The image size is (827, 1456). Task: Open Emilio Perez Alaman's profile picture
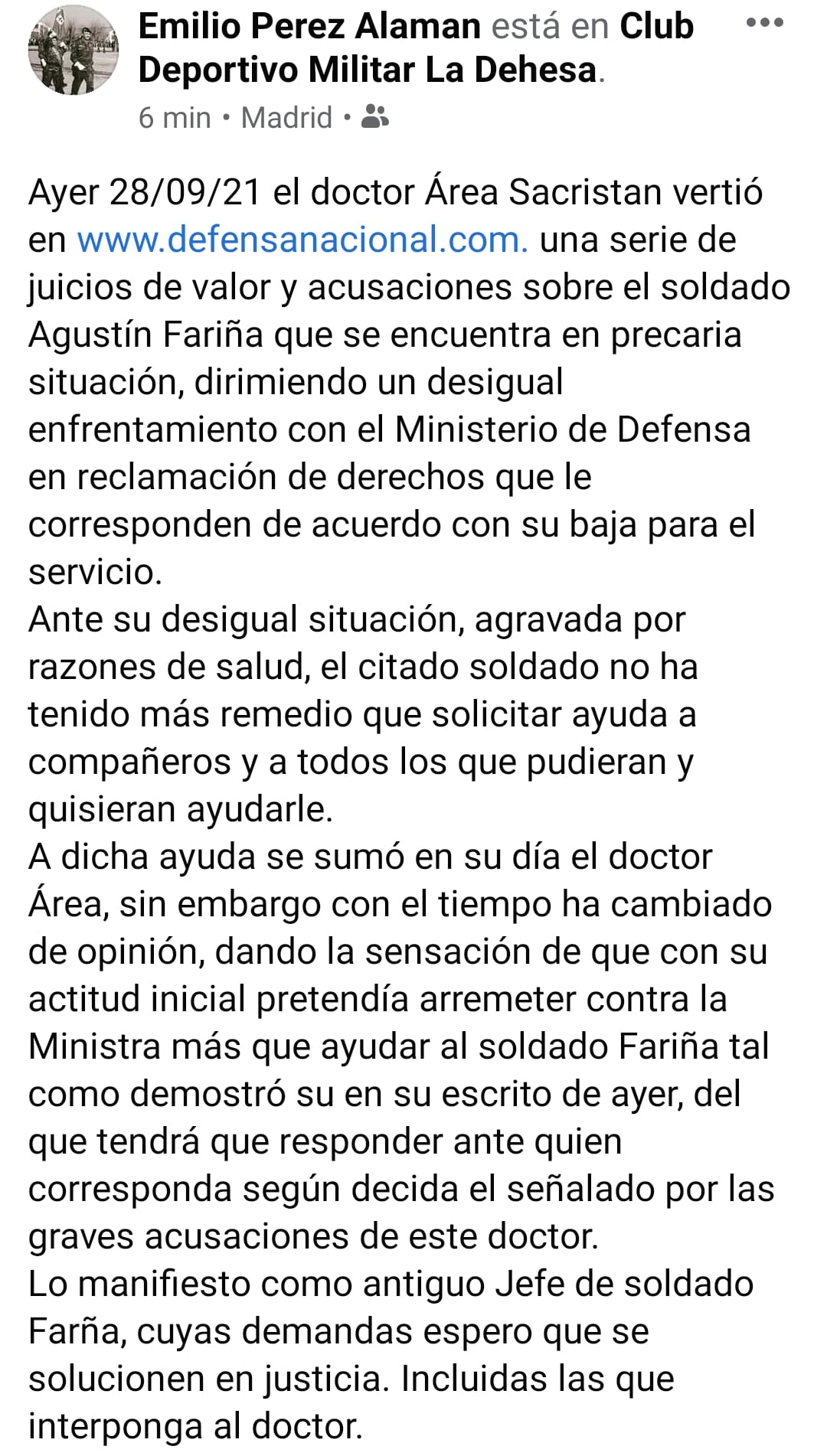74,51
